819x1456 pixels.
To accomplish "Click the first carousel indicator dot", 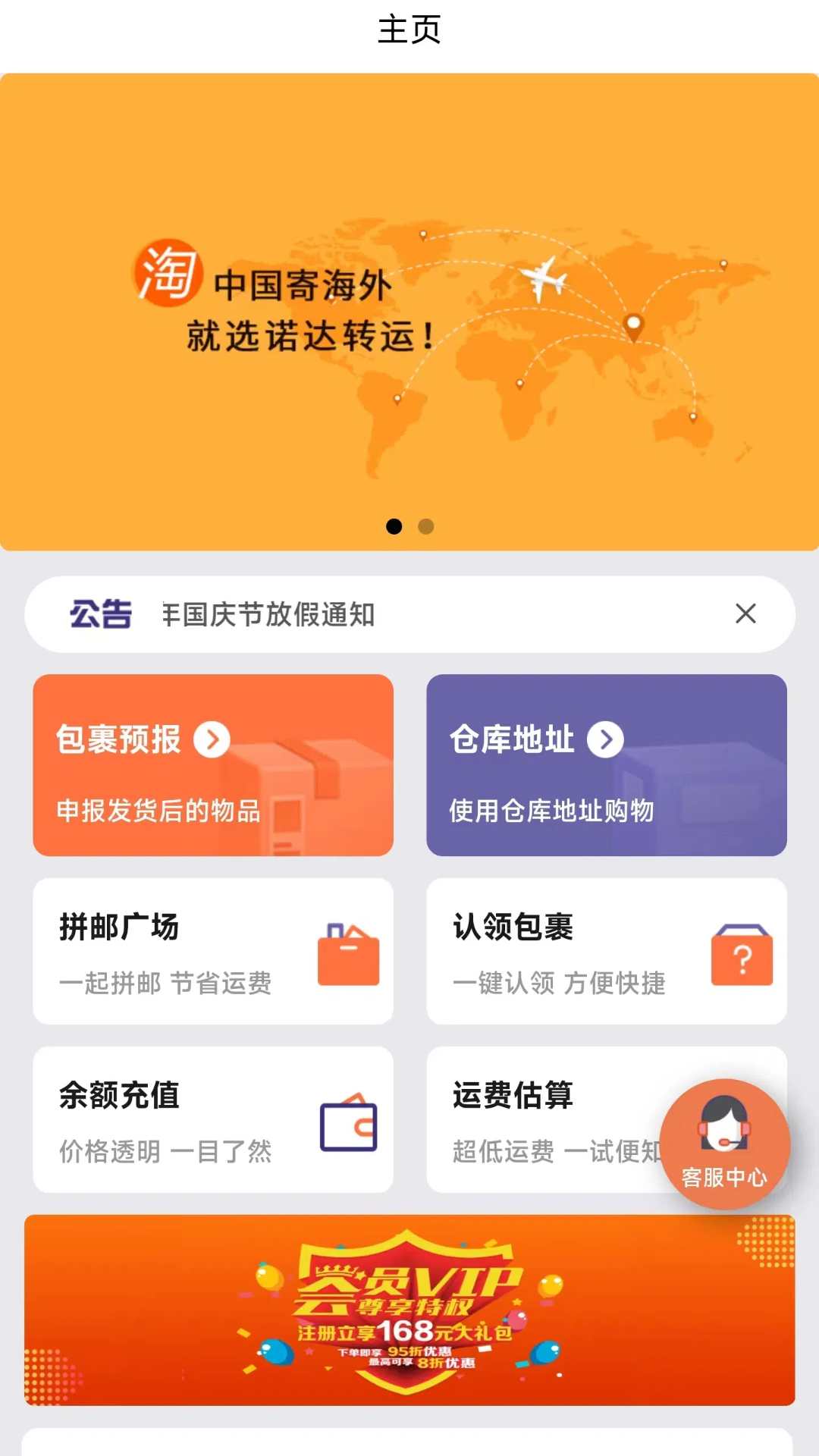I will [393, 526].
